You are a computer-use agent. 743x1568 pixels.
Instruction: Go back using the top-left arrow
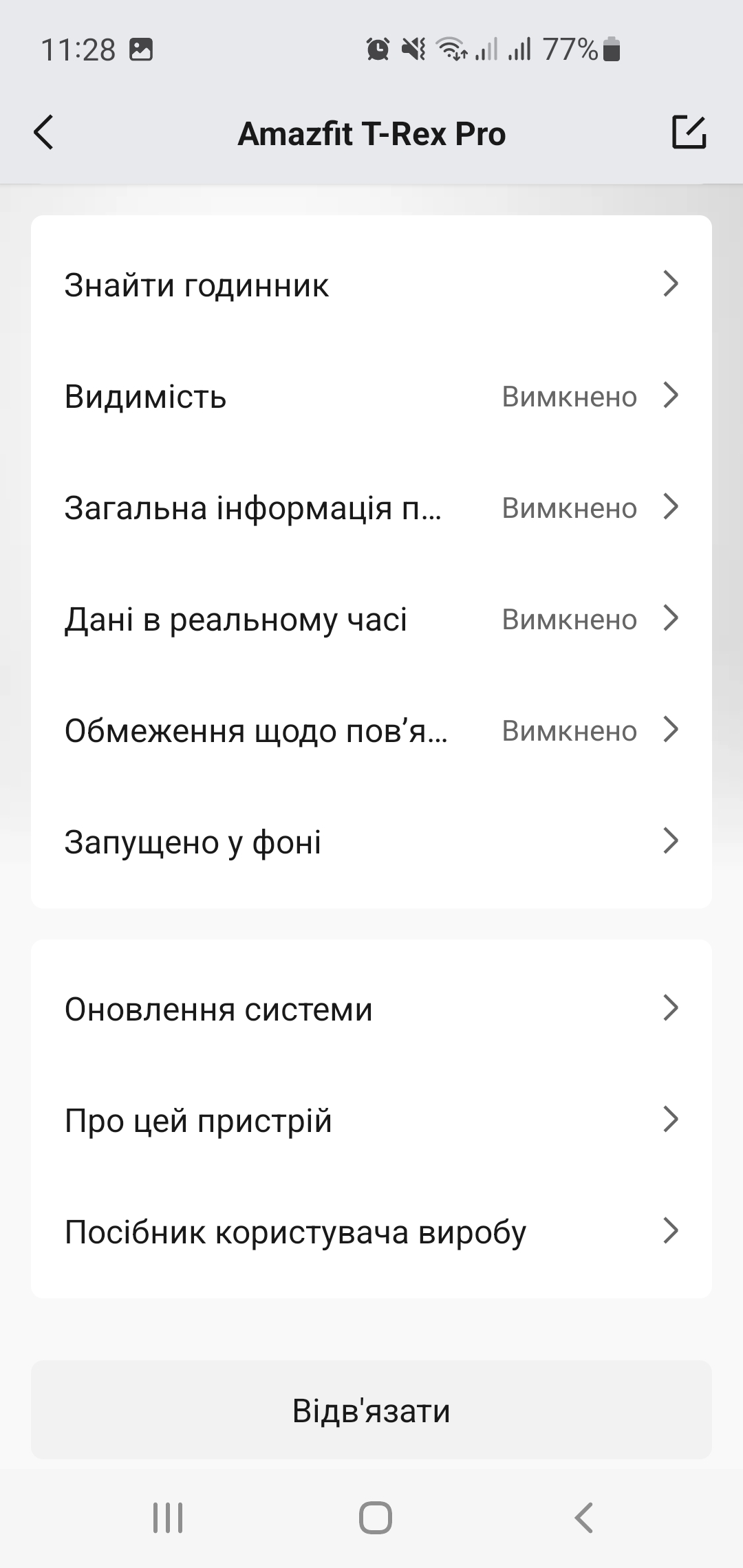tap(43, 133)
